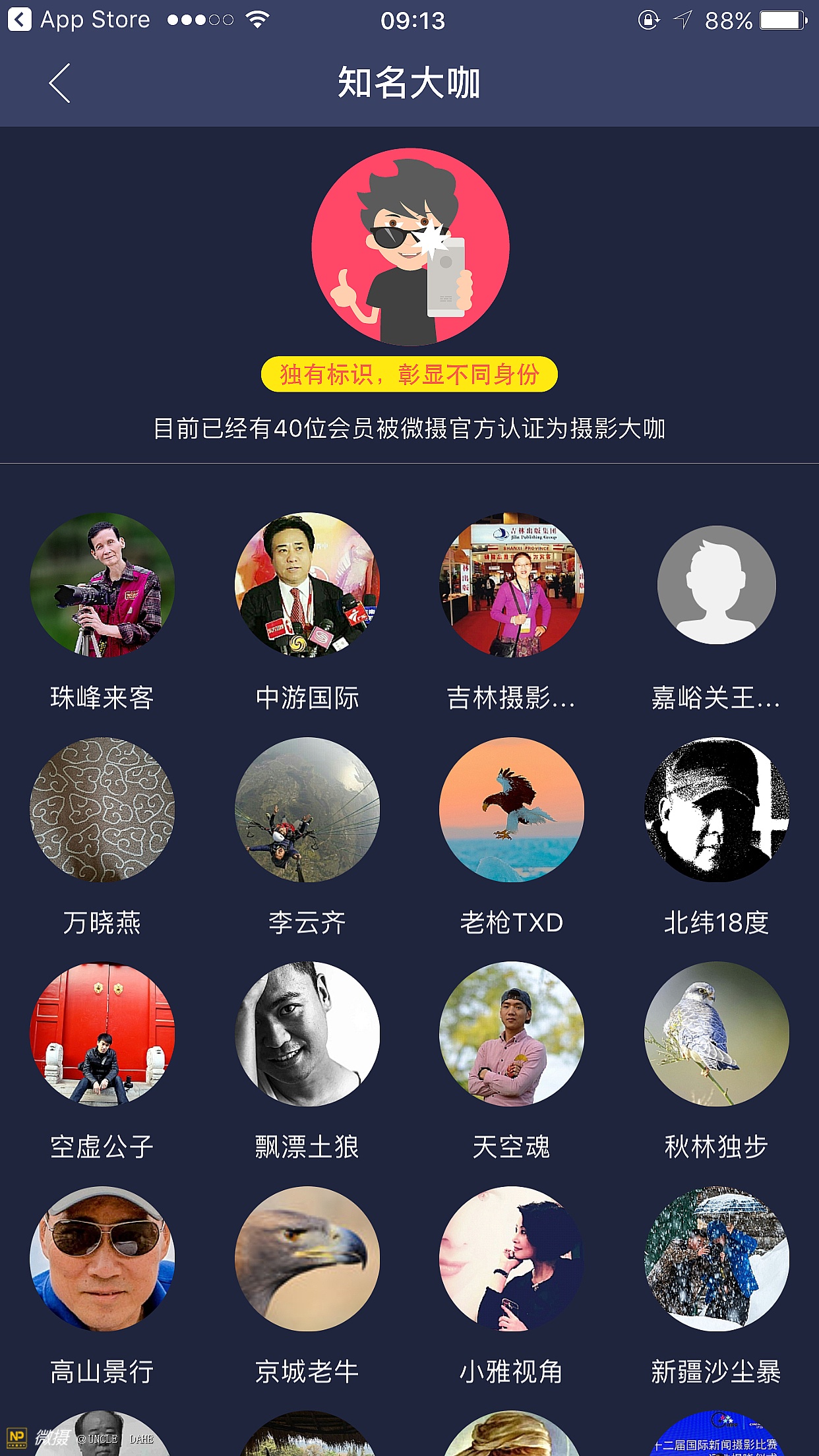Viewport: 819px width, 1456px height.
Task: Open 天空魂's profile
Action: tap(512, 1034)
